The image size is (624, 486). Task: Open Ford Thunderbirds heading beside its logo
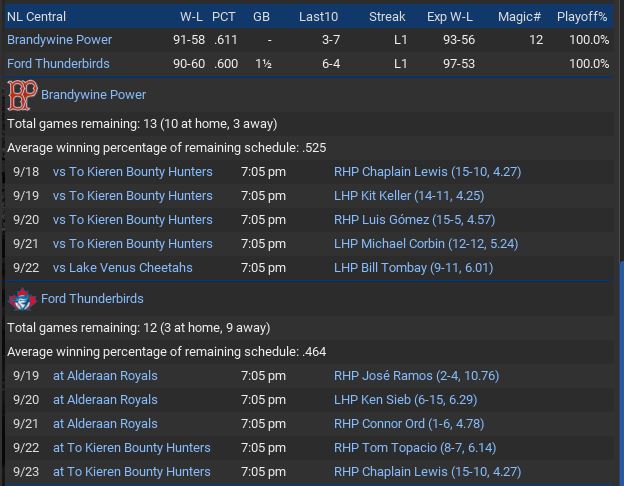tap(92, 299)
